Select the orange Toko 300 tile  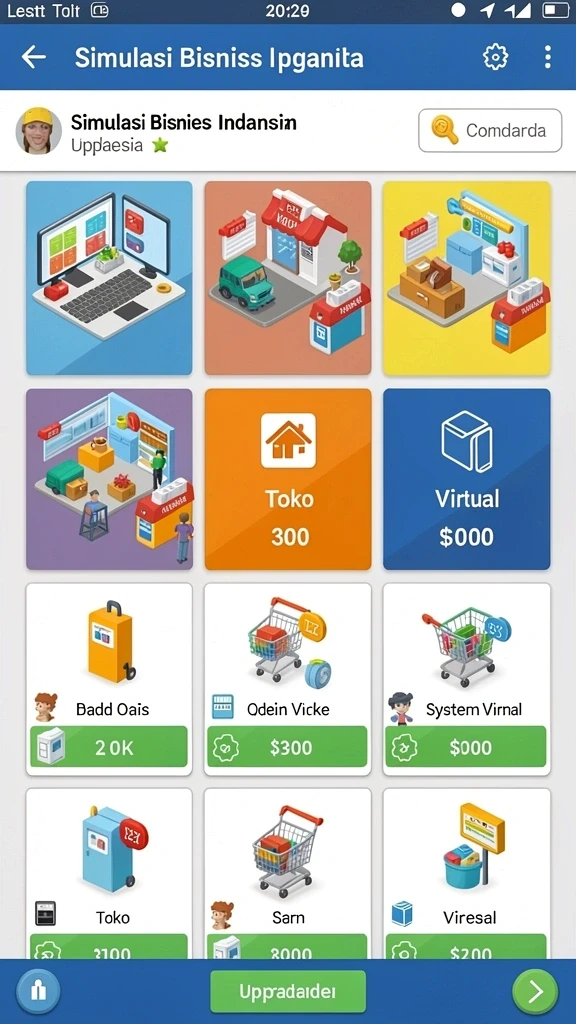pyautogui.click(x=288, y=479)
